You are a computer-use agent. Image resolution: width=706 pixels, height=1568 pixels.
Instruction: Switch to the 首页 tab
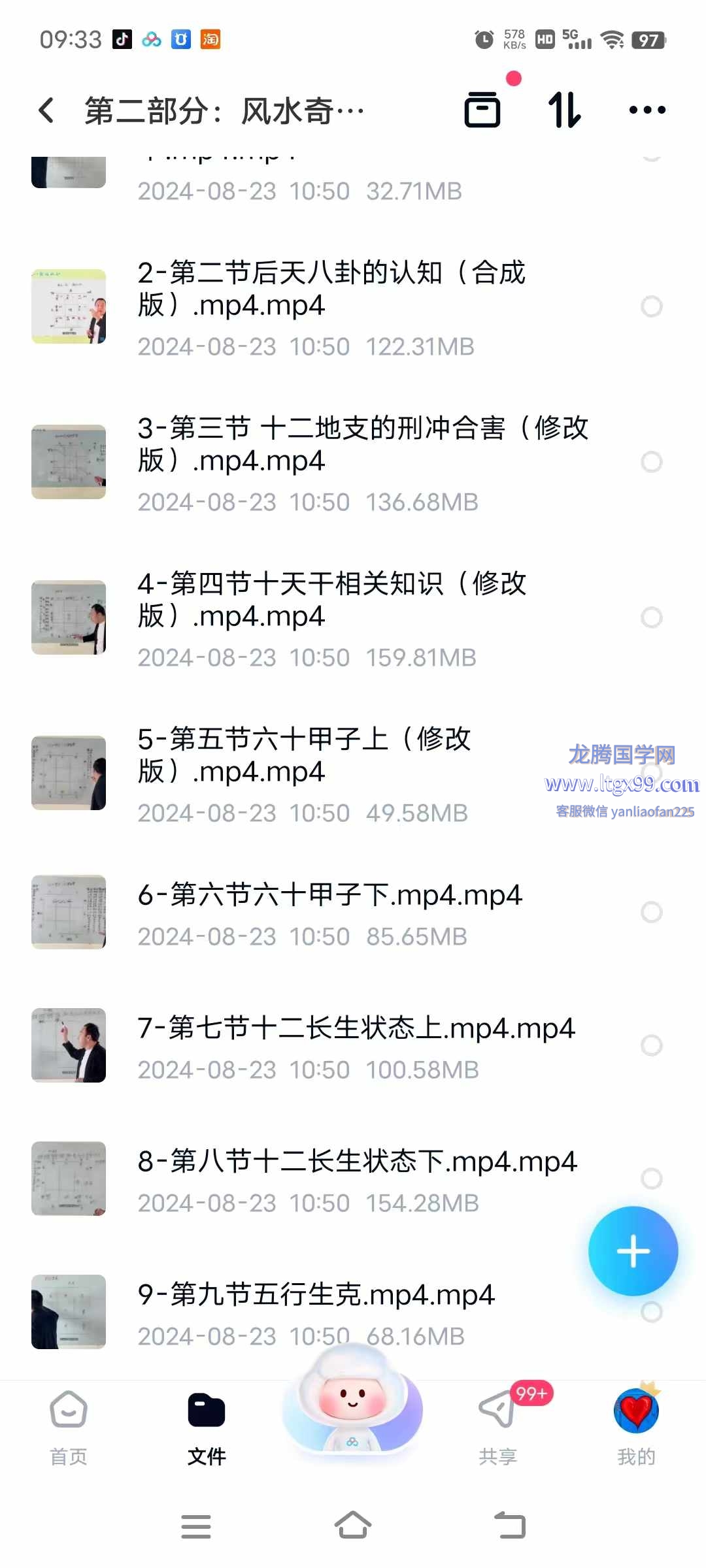69,1428
